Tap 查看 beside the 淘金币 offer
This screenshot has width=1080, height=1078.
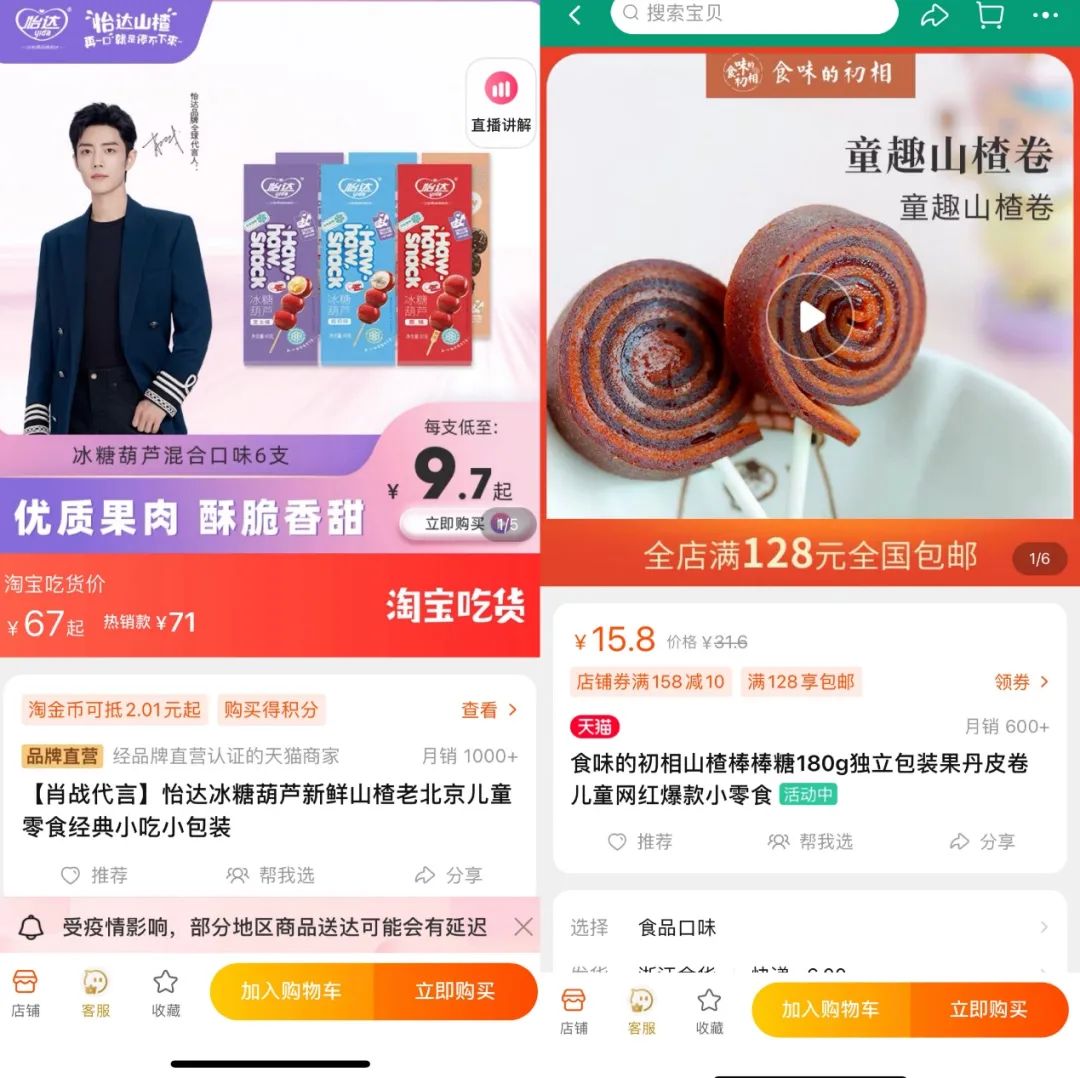pos(489,710)
